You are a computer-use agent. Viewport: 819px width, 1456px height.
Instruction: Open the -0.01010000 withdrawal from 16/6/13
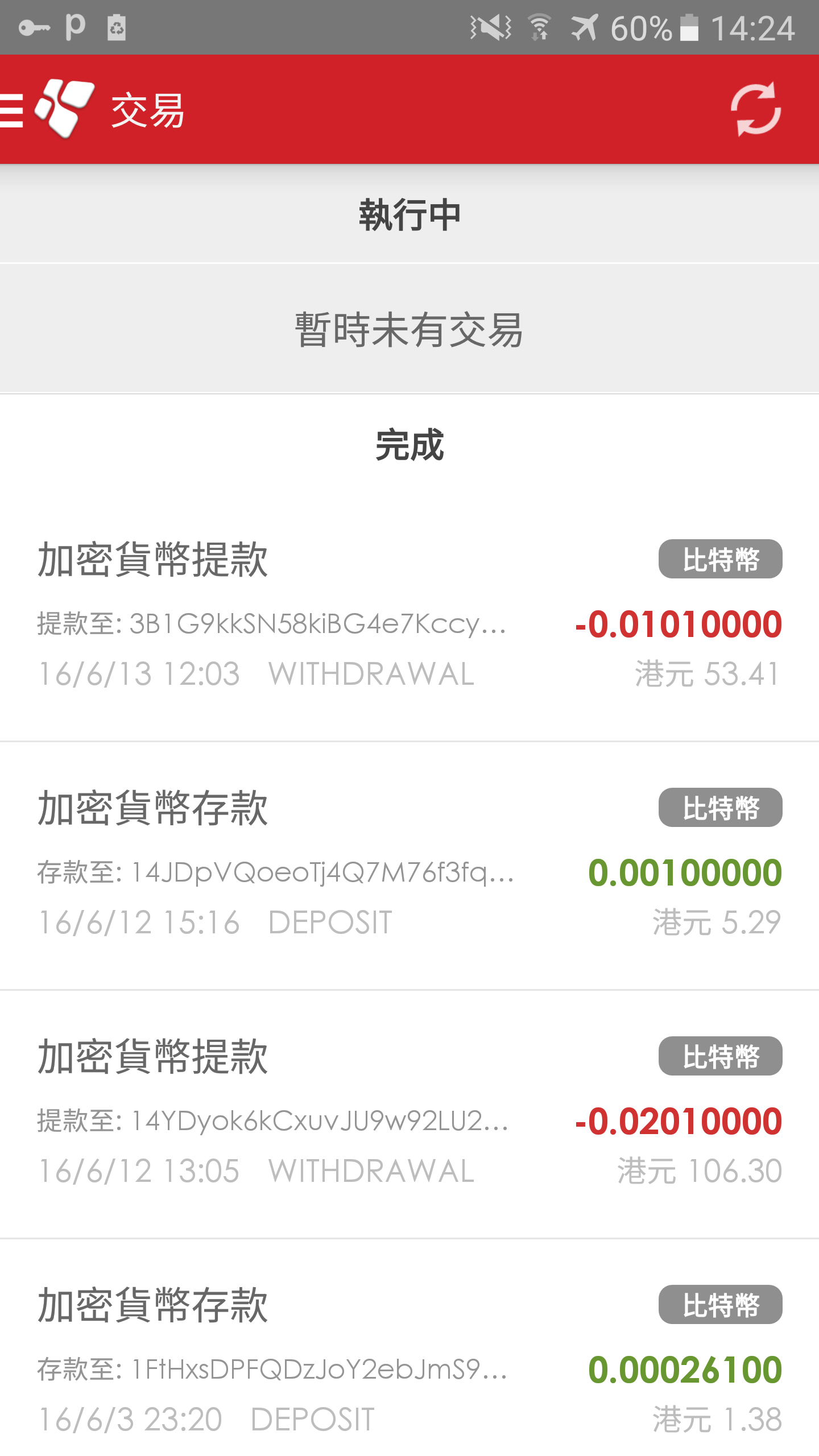(x=409, y=618)
